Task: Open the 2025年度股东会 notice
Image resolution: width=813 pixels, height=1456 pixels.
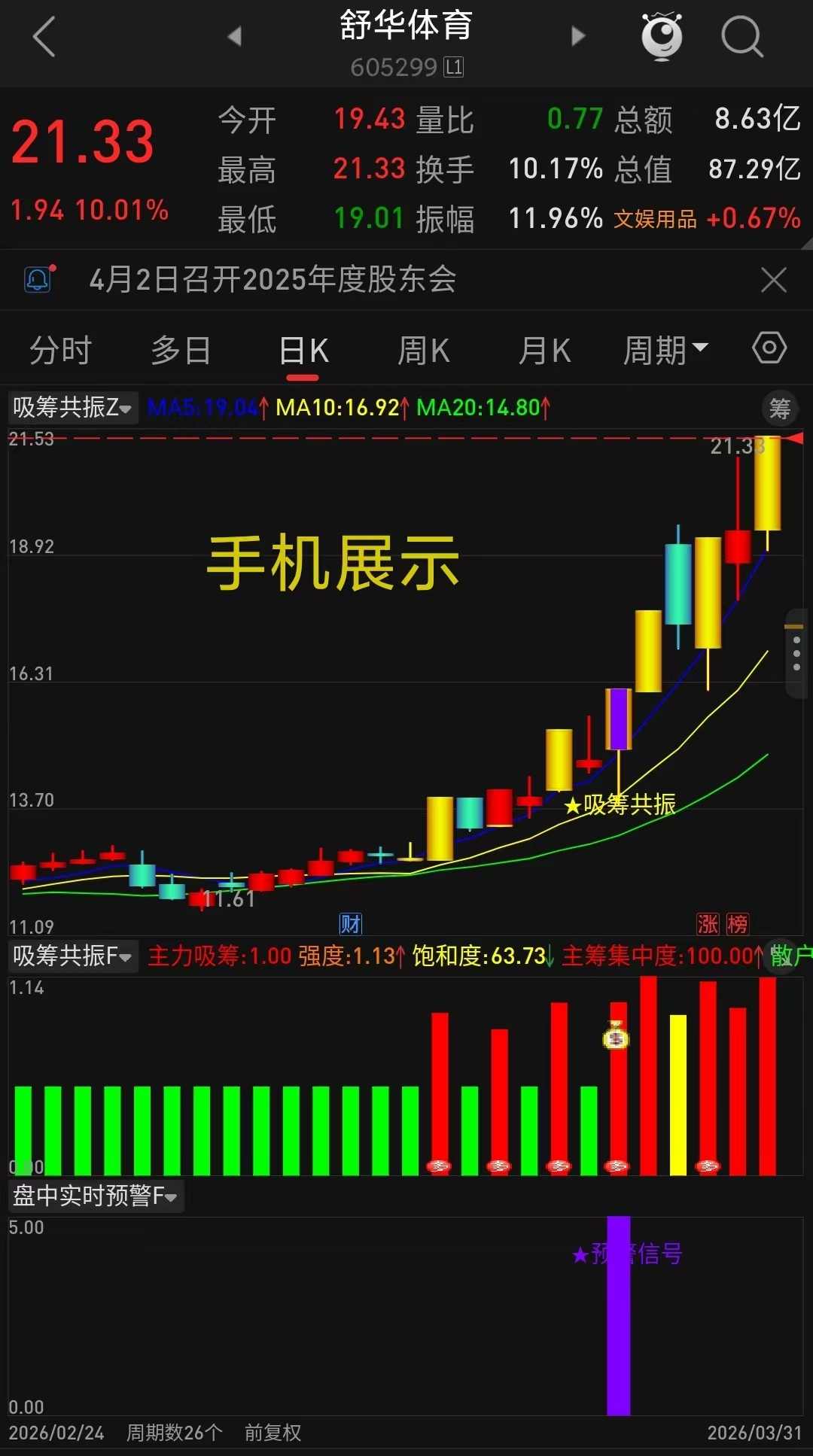Action: tap(273, 280)
